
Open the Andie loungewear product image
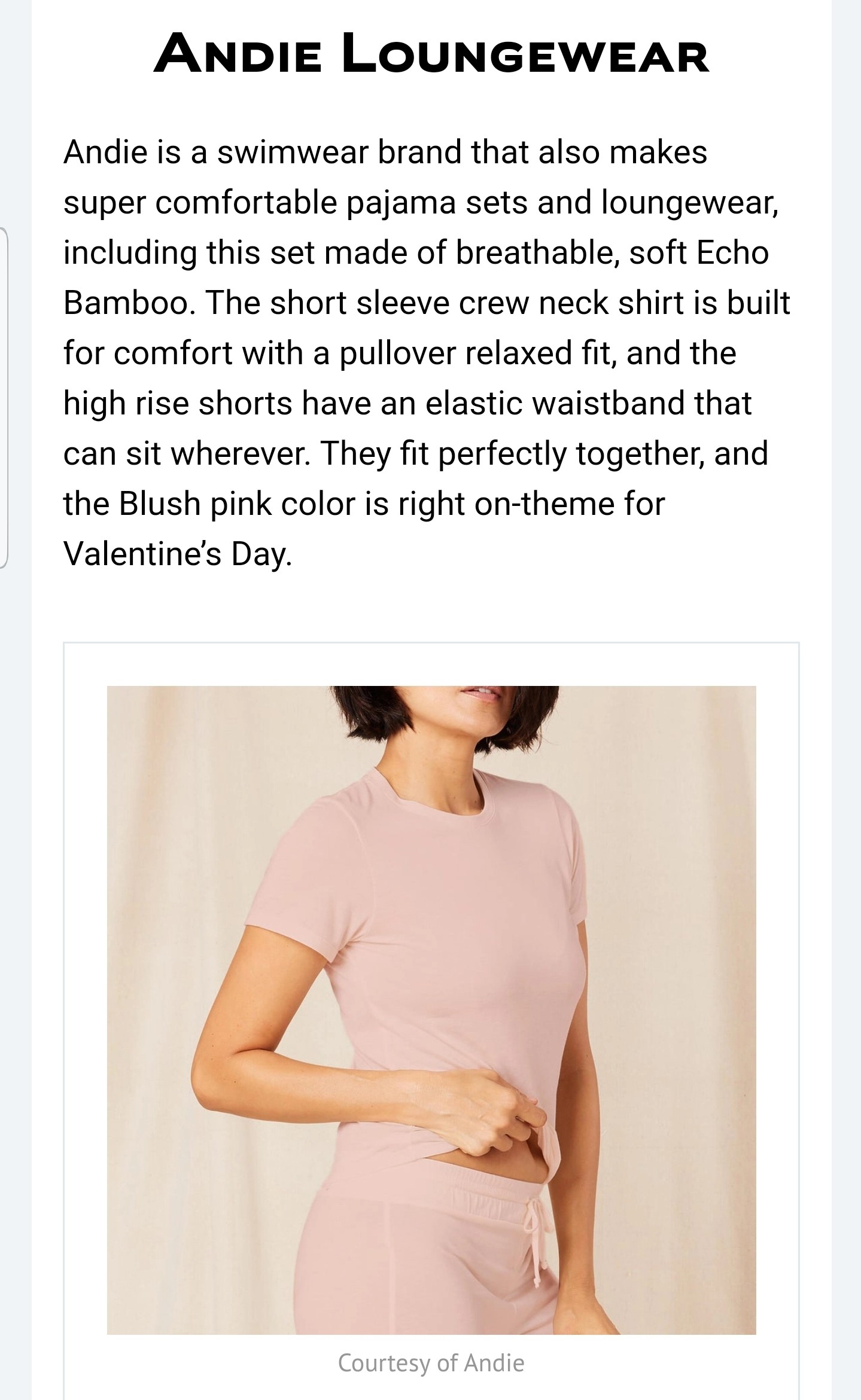431,1009
